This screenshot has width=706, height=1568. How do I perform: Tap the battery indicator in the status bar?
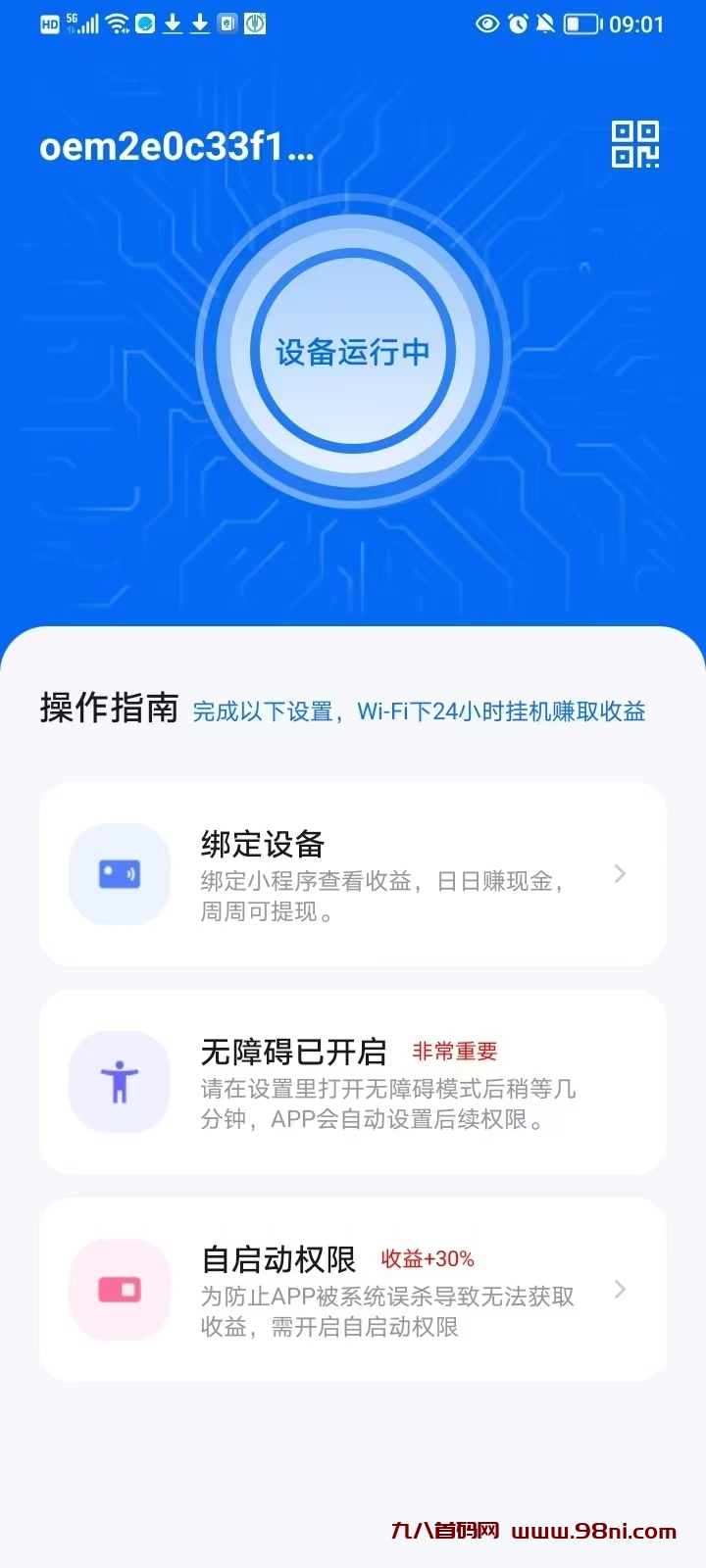(x=579, y=23)
